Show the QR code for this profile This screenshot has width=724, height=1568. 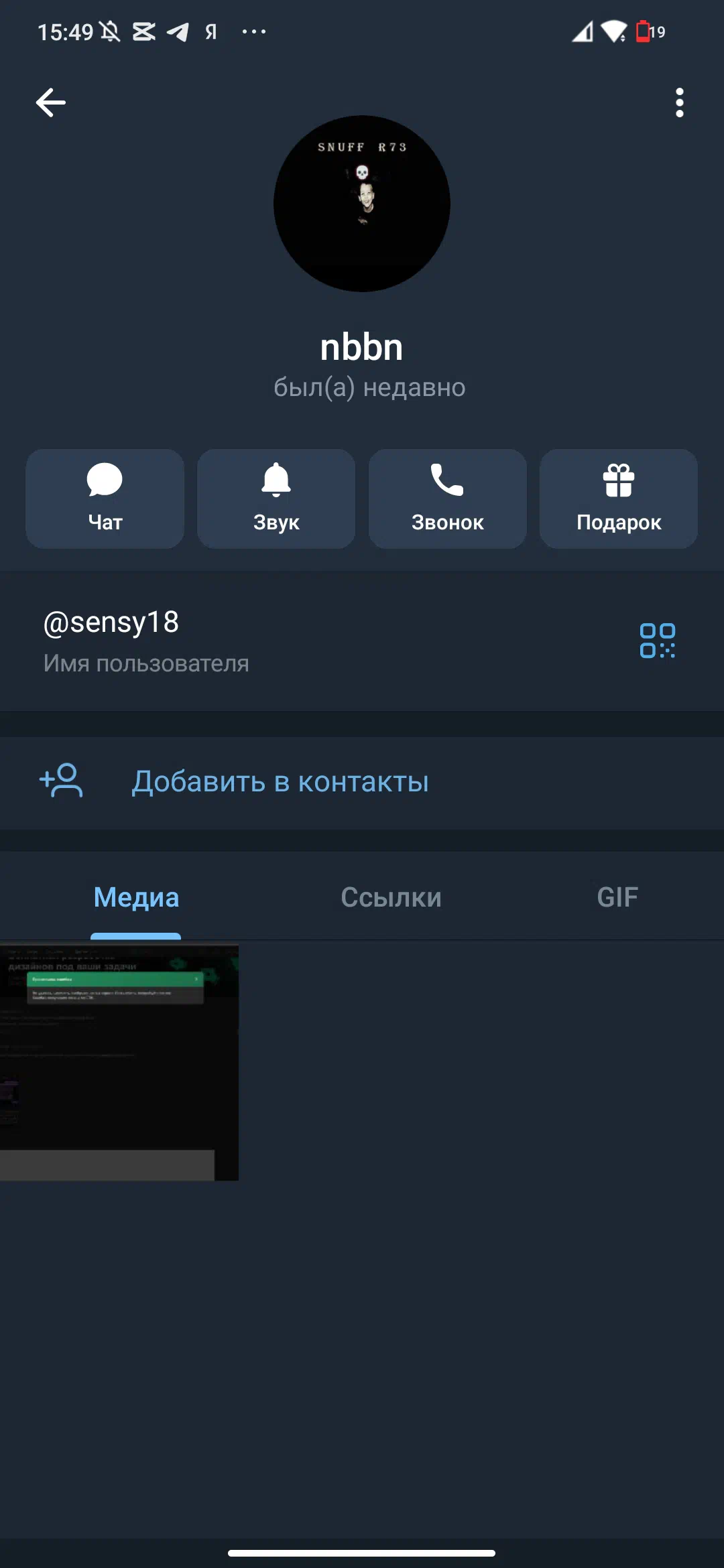657,641
